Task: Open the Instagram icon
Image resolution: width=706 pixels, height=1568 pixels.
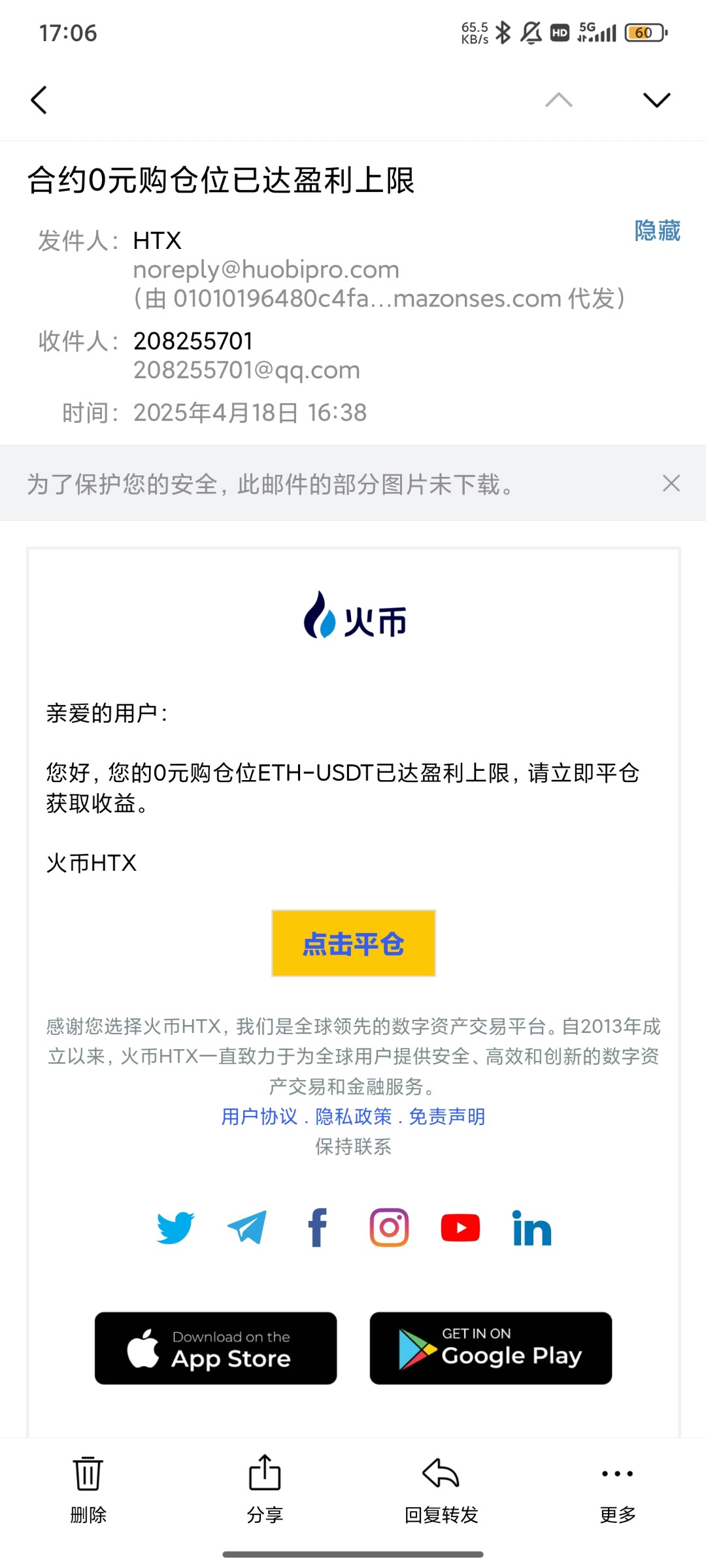Action: click(389, 1228)
